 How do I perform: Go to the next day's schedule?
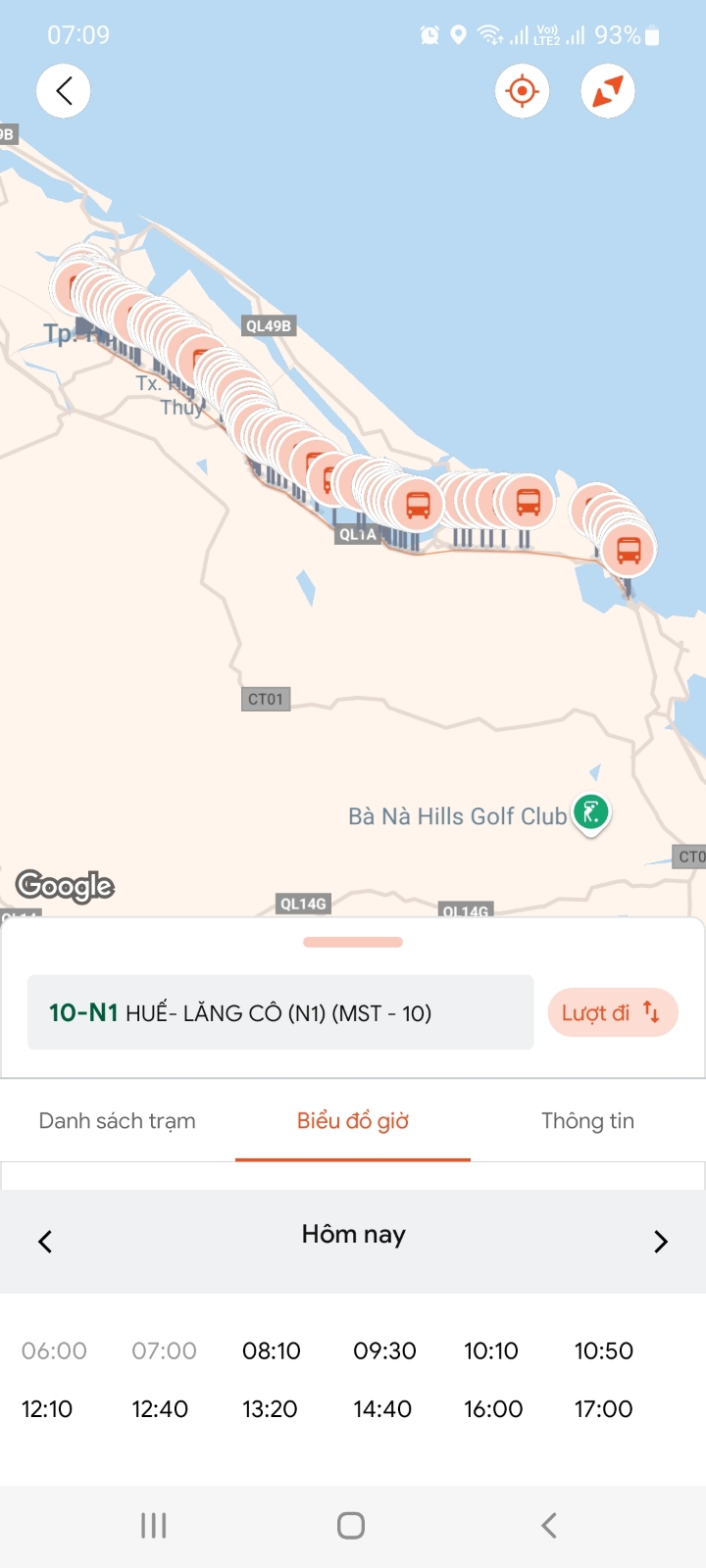coord(660,1242)
